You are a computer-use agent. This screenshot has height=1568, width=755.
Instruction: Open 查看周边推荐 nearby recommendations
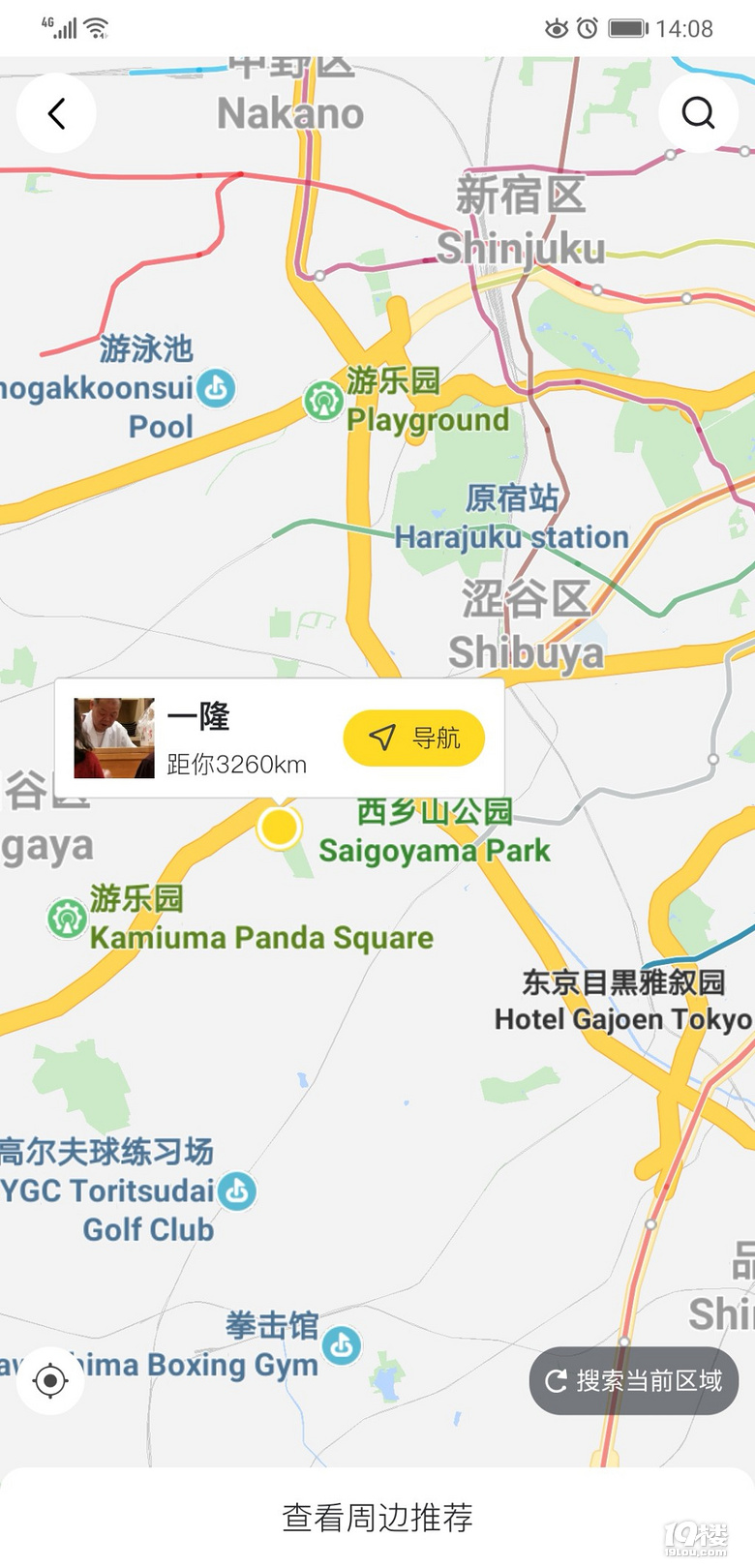click(377, 1517)
